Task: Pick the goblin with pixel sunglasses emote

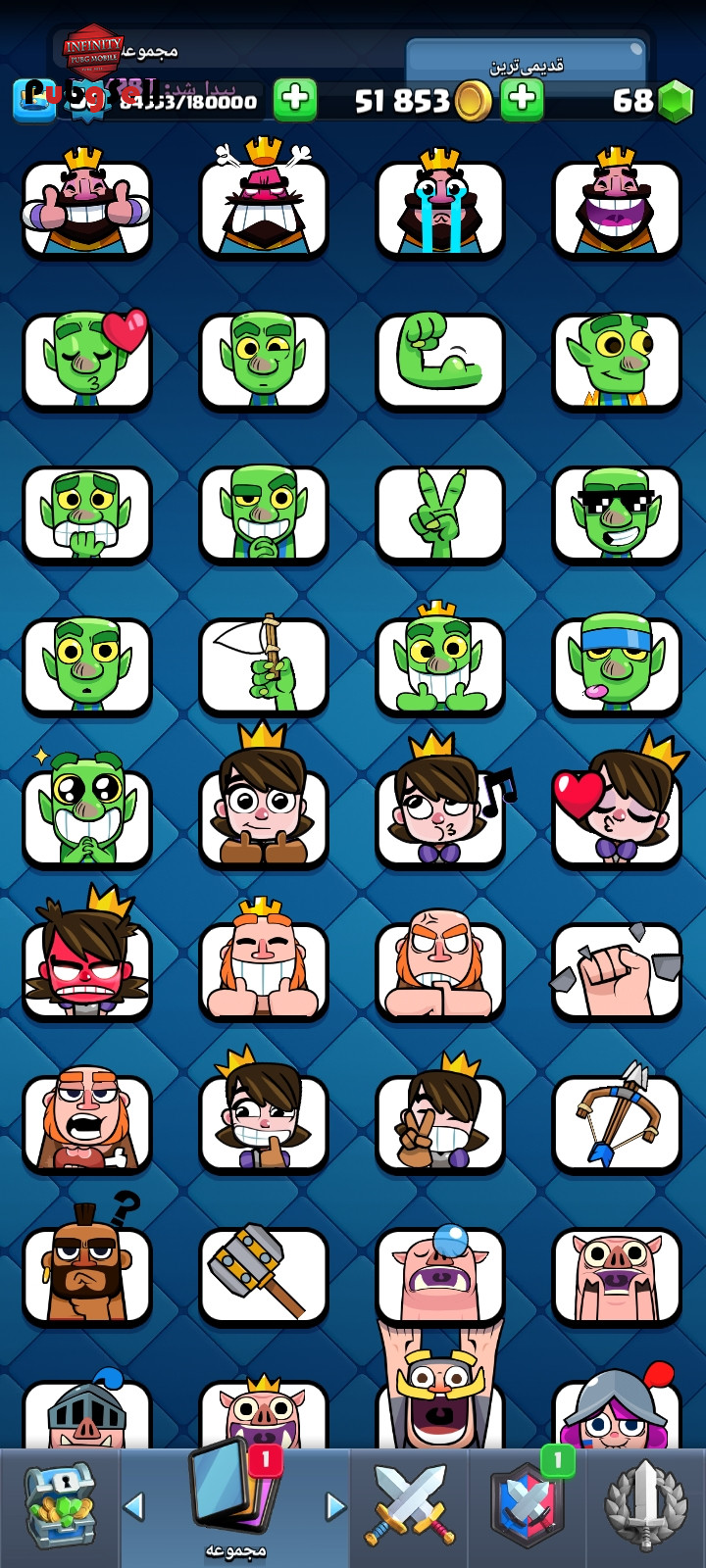Action: [x=616, y=513]
